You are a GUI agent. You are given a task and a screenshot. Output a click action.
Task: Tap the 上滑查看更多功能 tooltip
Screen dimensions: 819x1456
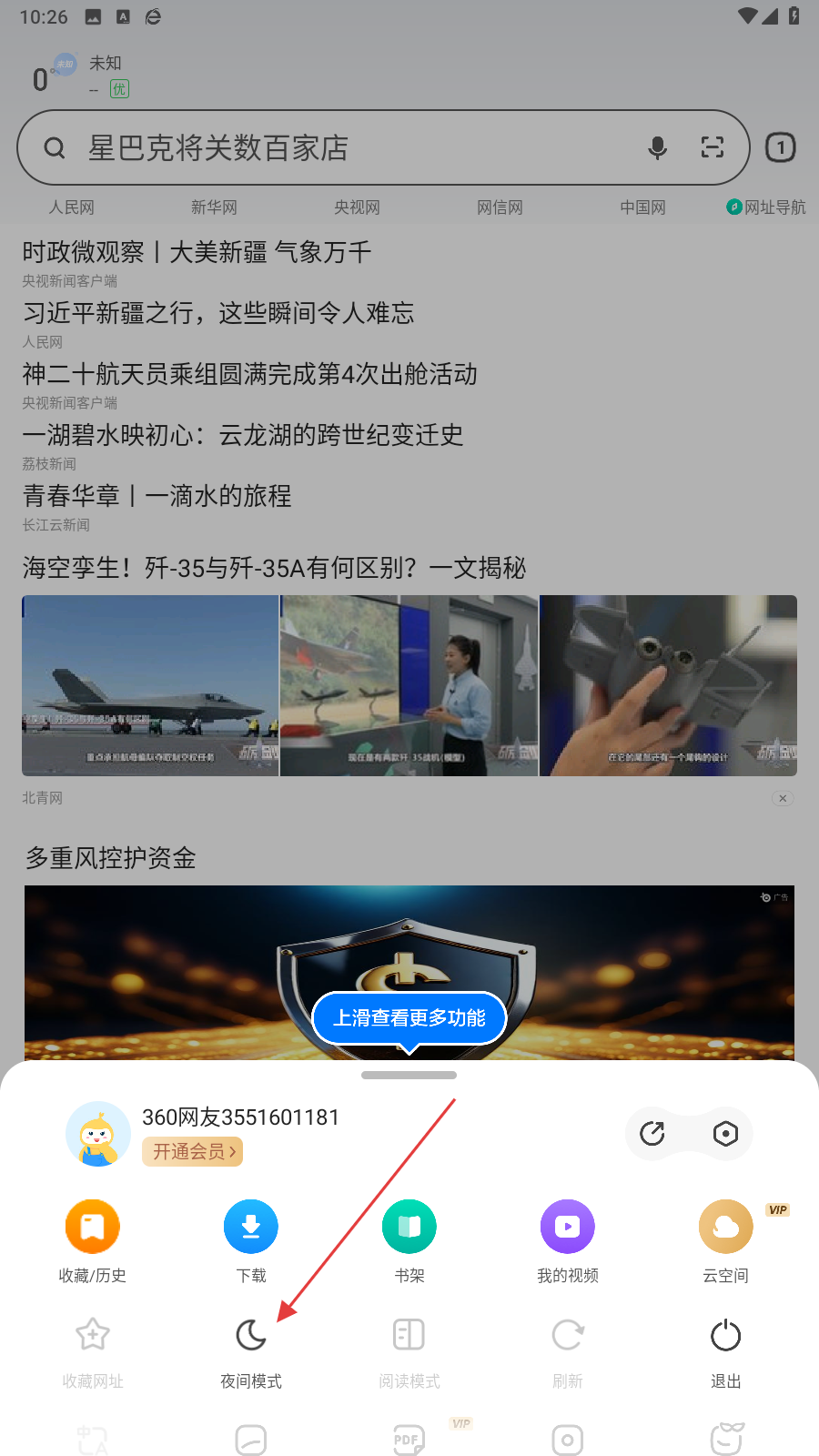pos(409,1017)
